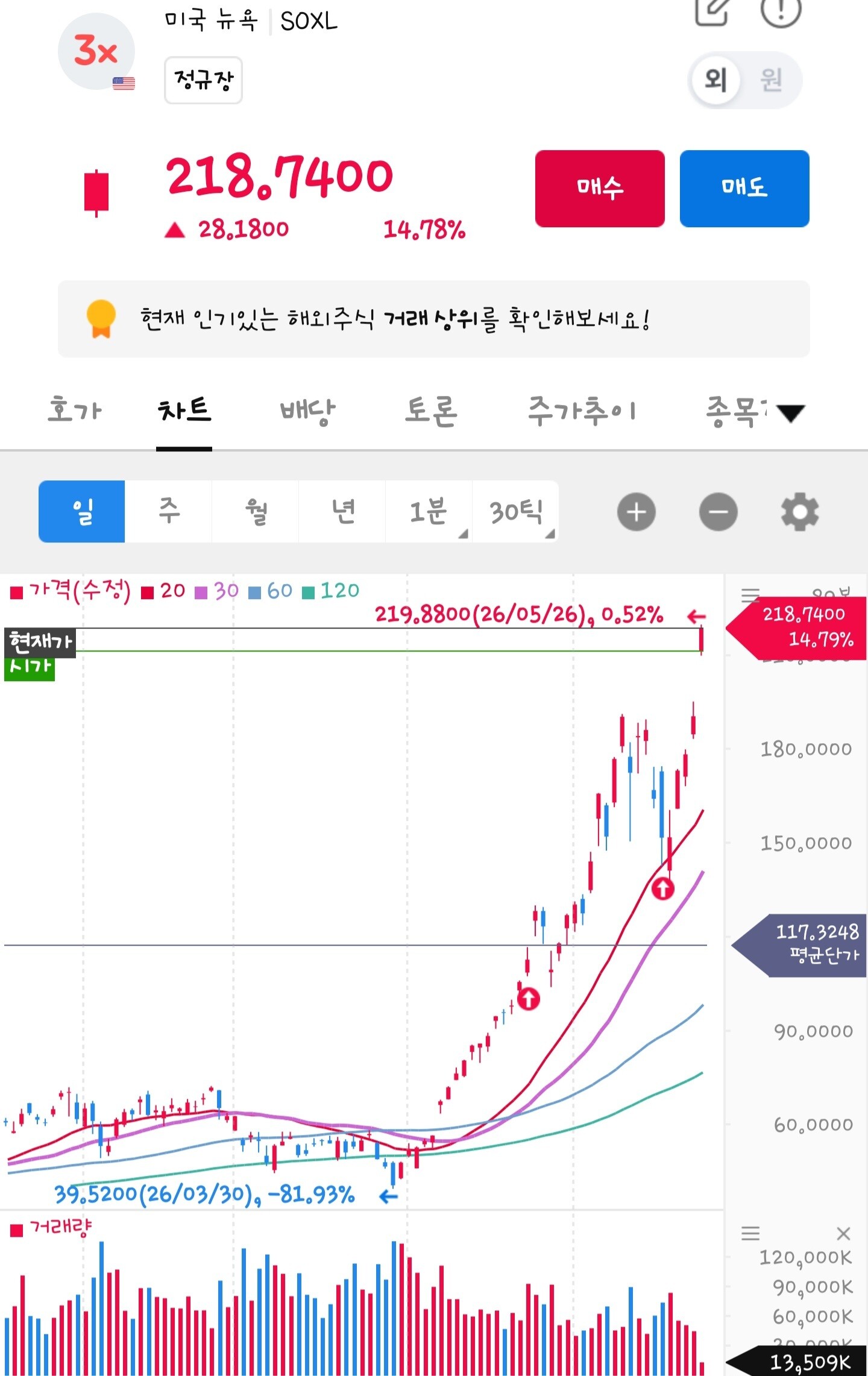Viewport: 868px width, 1376px height.
Task: Toggle the currency switch to 원
Action: pyautogui.click(x=772, y=80)
